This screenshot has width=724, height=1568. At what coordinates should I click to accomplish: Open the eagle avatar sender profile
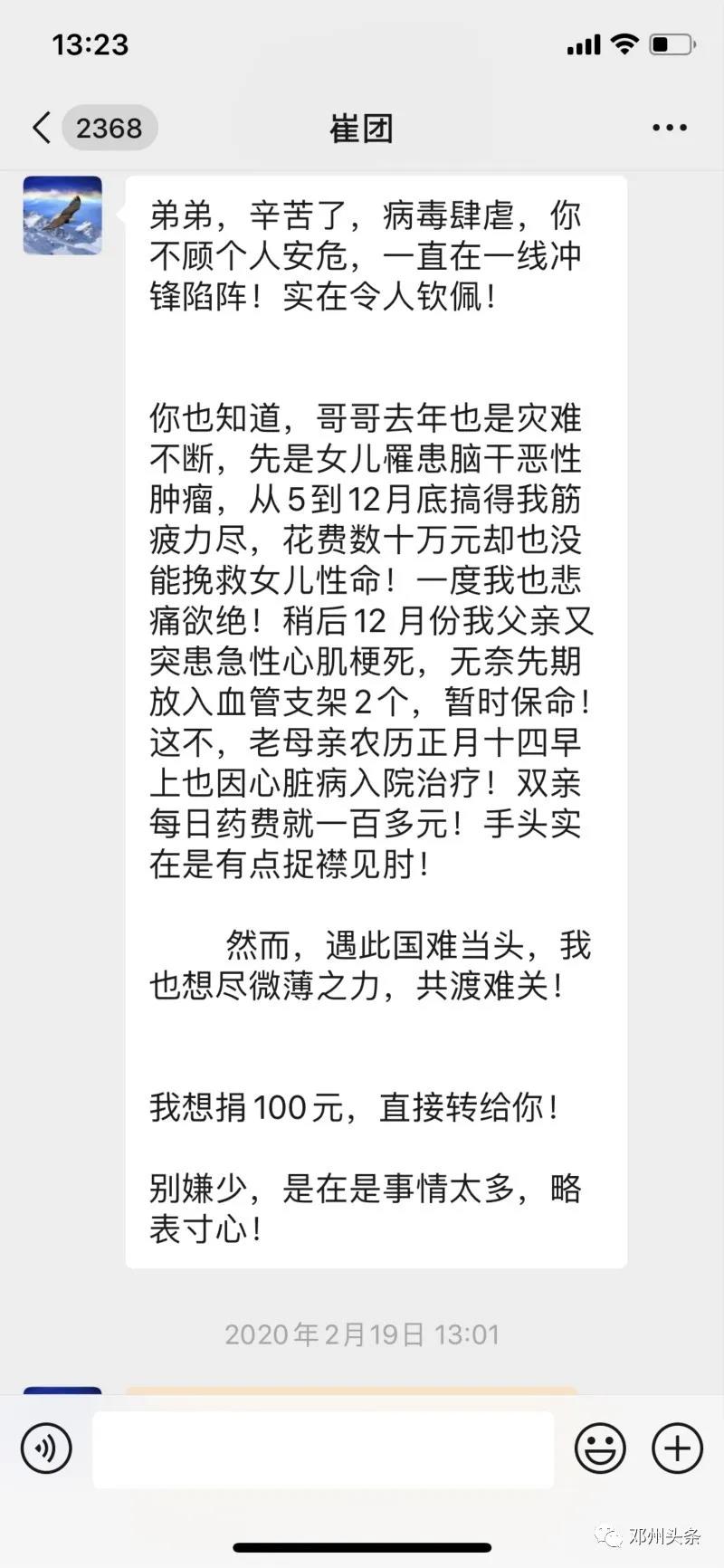(62, 215)
